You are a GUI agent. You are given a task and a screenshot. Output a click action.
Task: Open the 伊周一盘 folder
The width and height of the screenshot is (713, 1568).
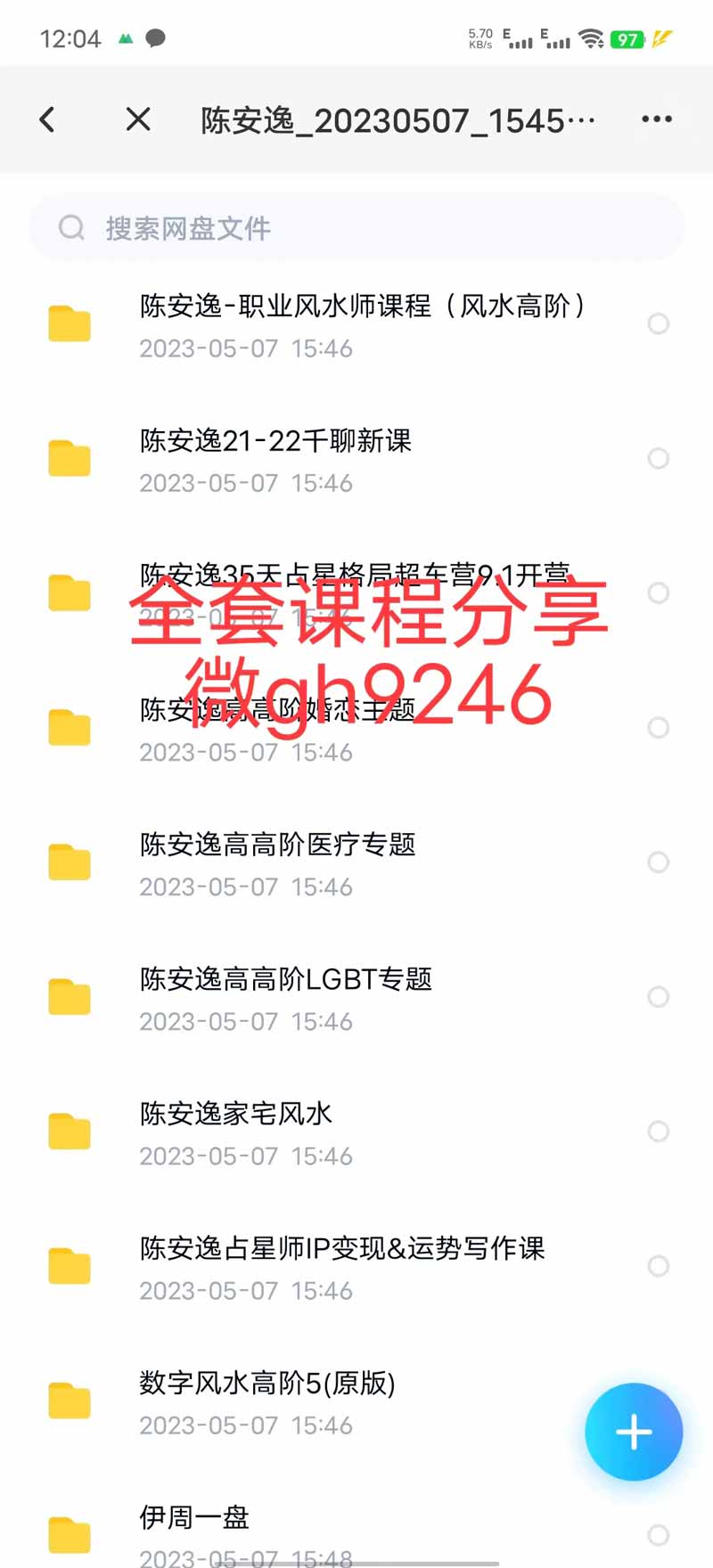[x=356, y=1532]
